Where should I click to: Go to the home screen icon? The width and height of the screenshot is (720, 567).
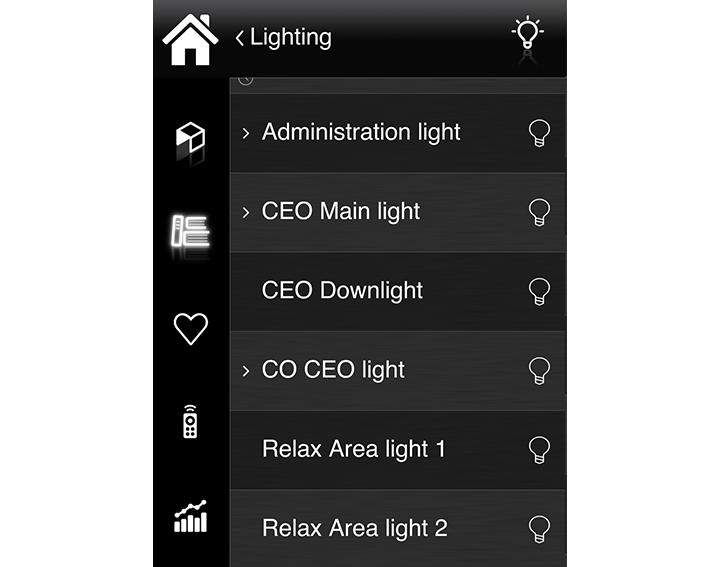(x=190, y=40)
